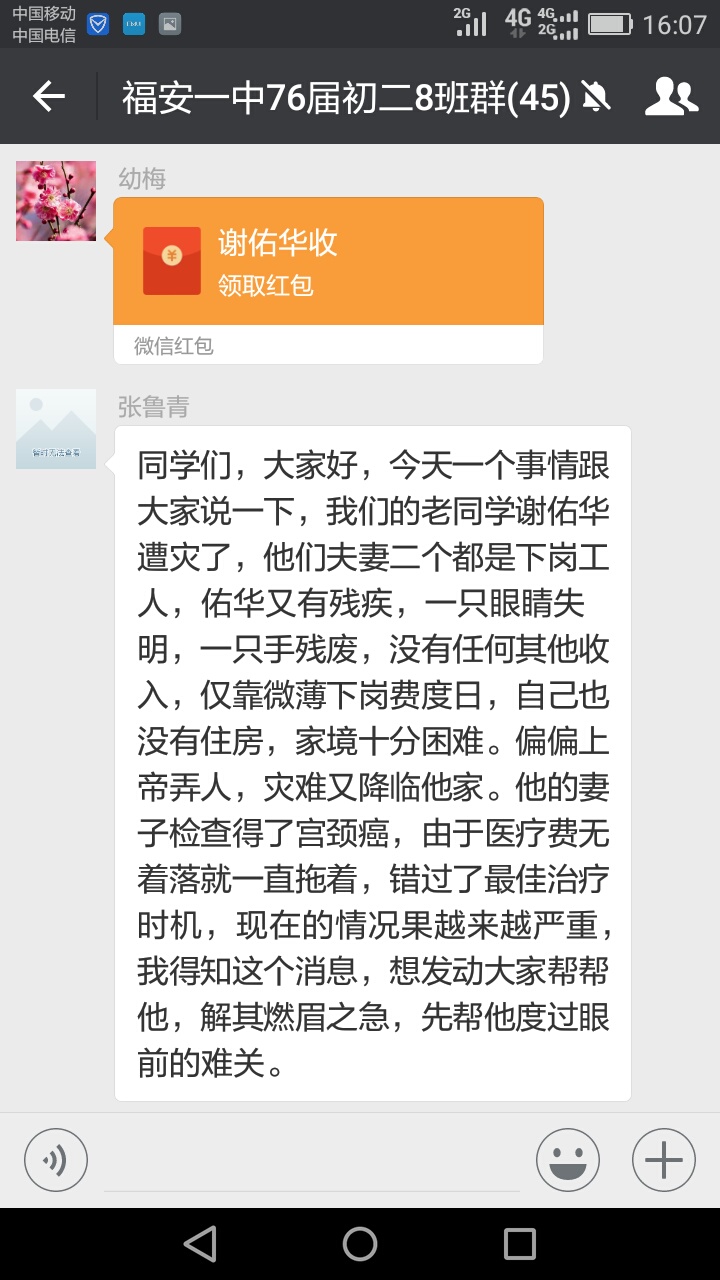720x1280 pixels.
Task: Open group members info icon
Action: [x=671, y=96]
